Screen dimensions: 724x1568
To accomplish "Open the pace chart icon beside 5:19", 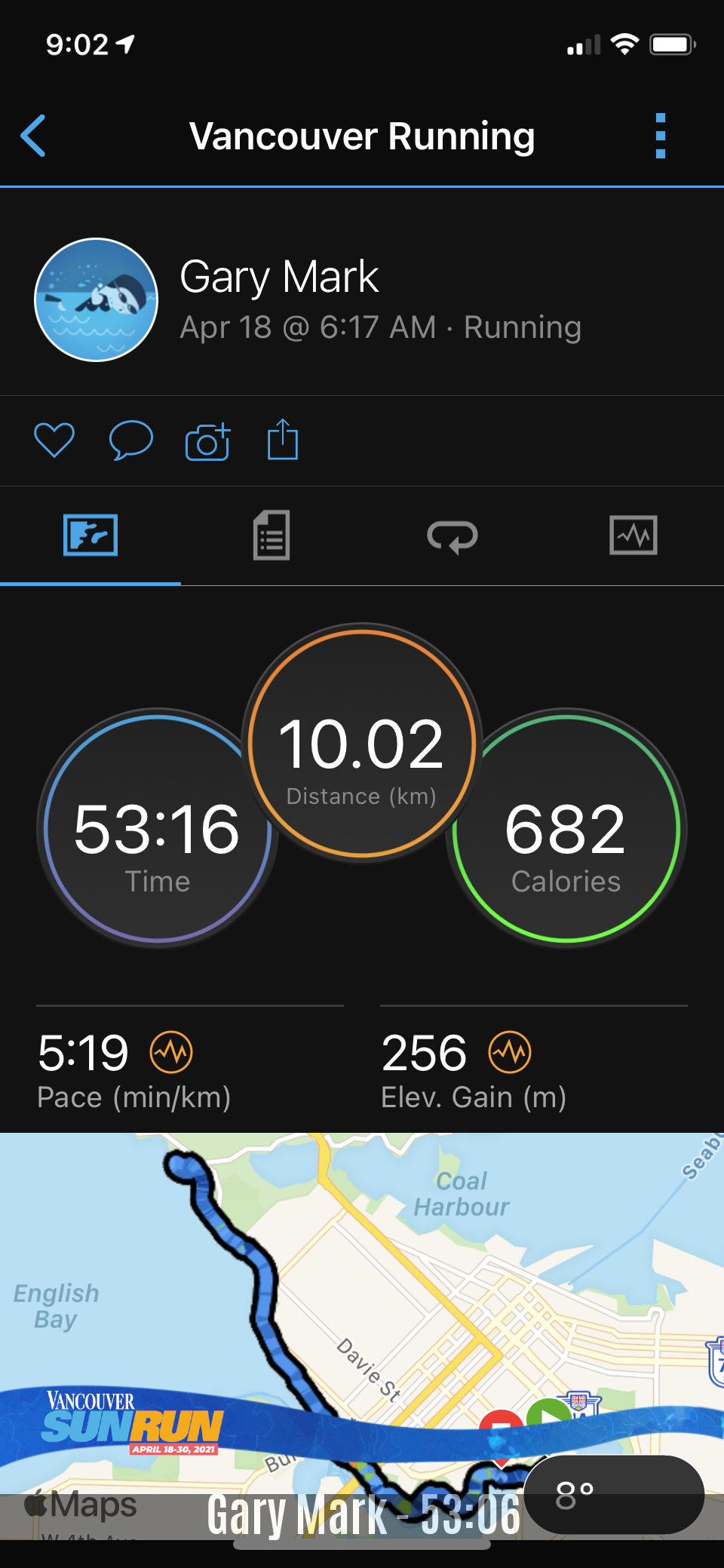I will [171, 1052].
